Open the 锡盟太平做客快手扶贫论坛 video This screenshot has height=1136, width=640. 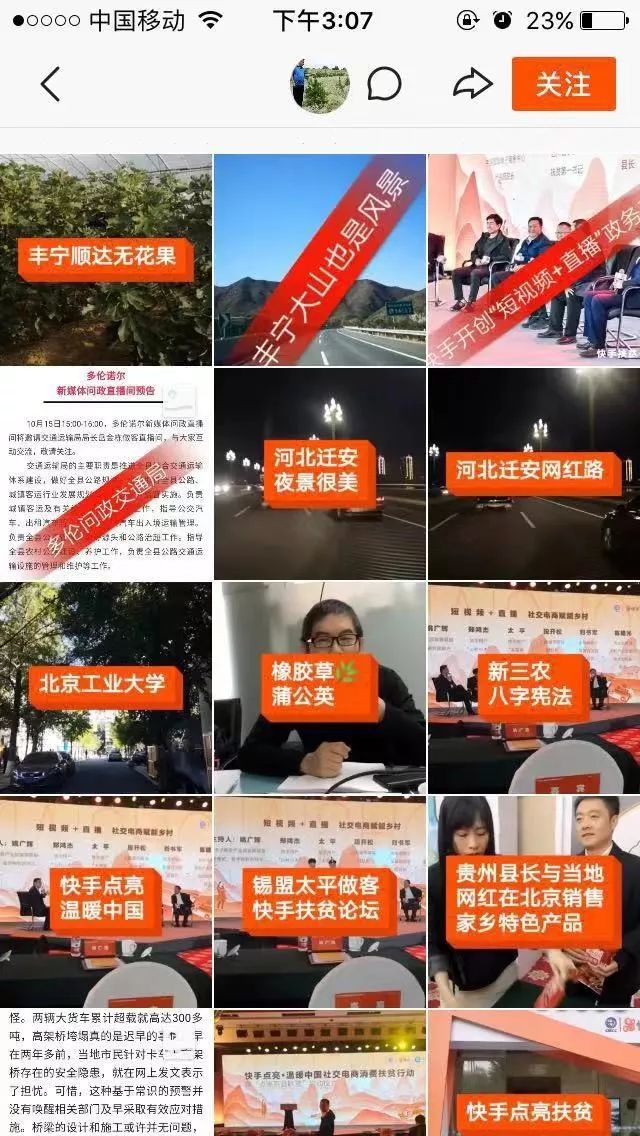pos(320,902)
